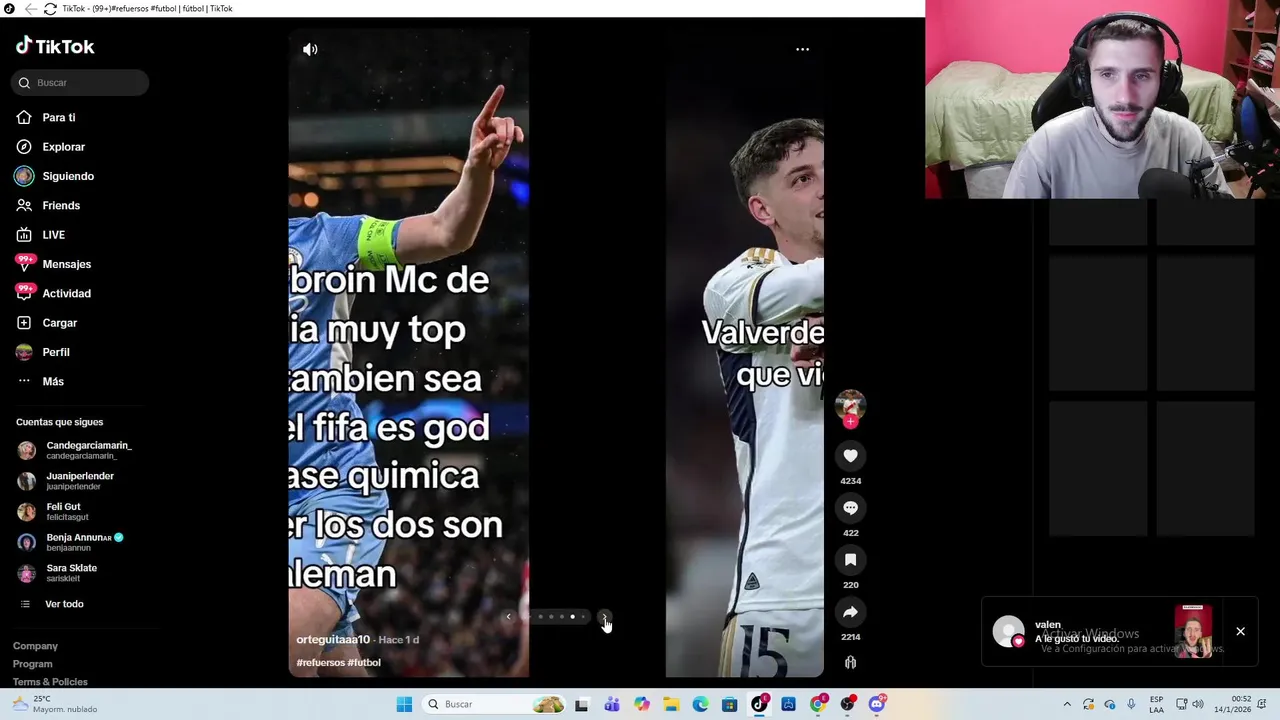Image resolution: width=1280 pixels, height=720 pixels.
Task: Share this video via the arrow icon
Action: pyautogui.click(x=850, y=612)
